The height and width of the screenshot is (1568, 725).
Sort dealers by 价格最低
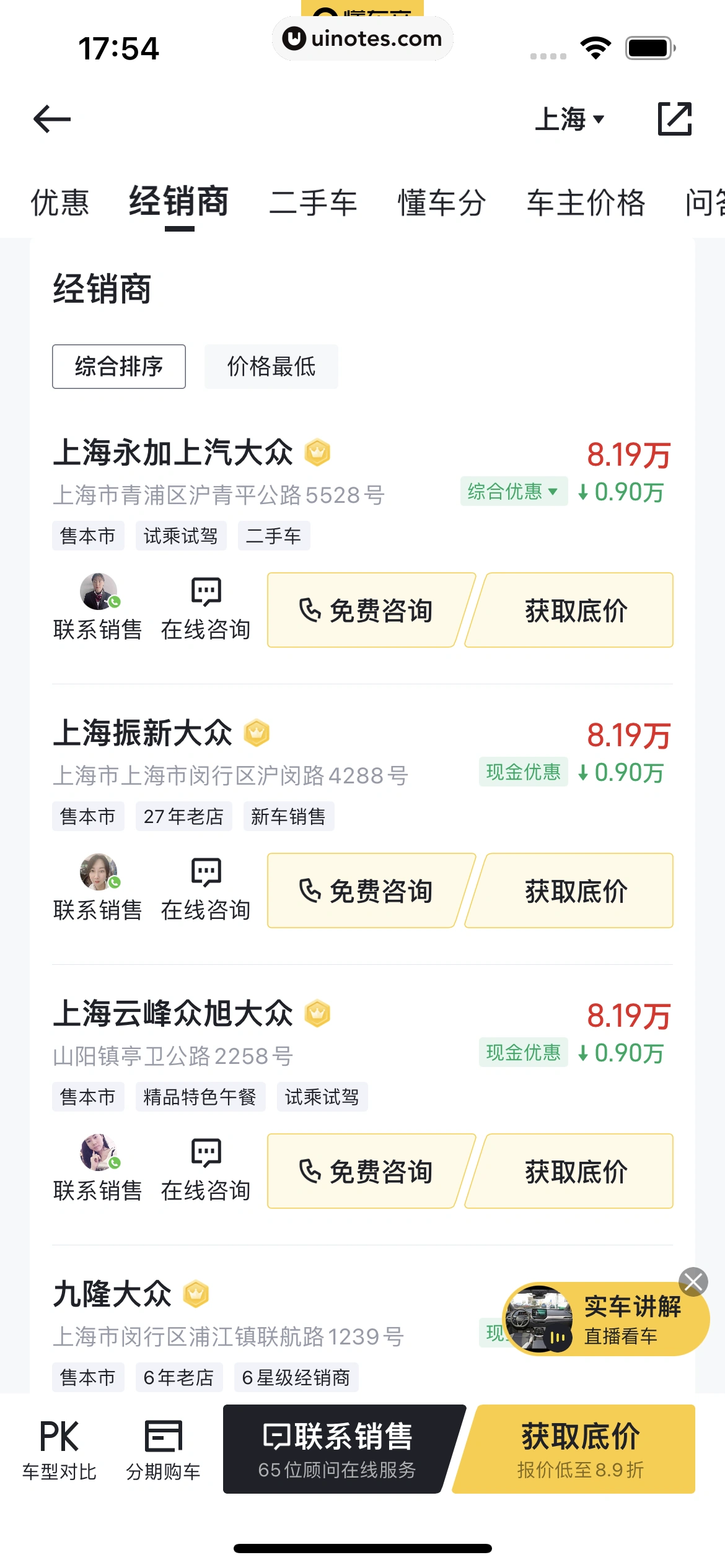pos(271,367)
